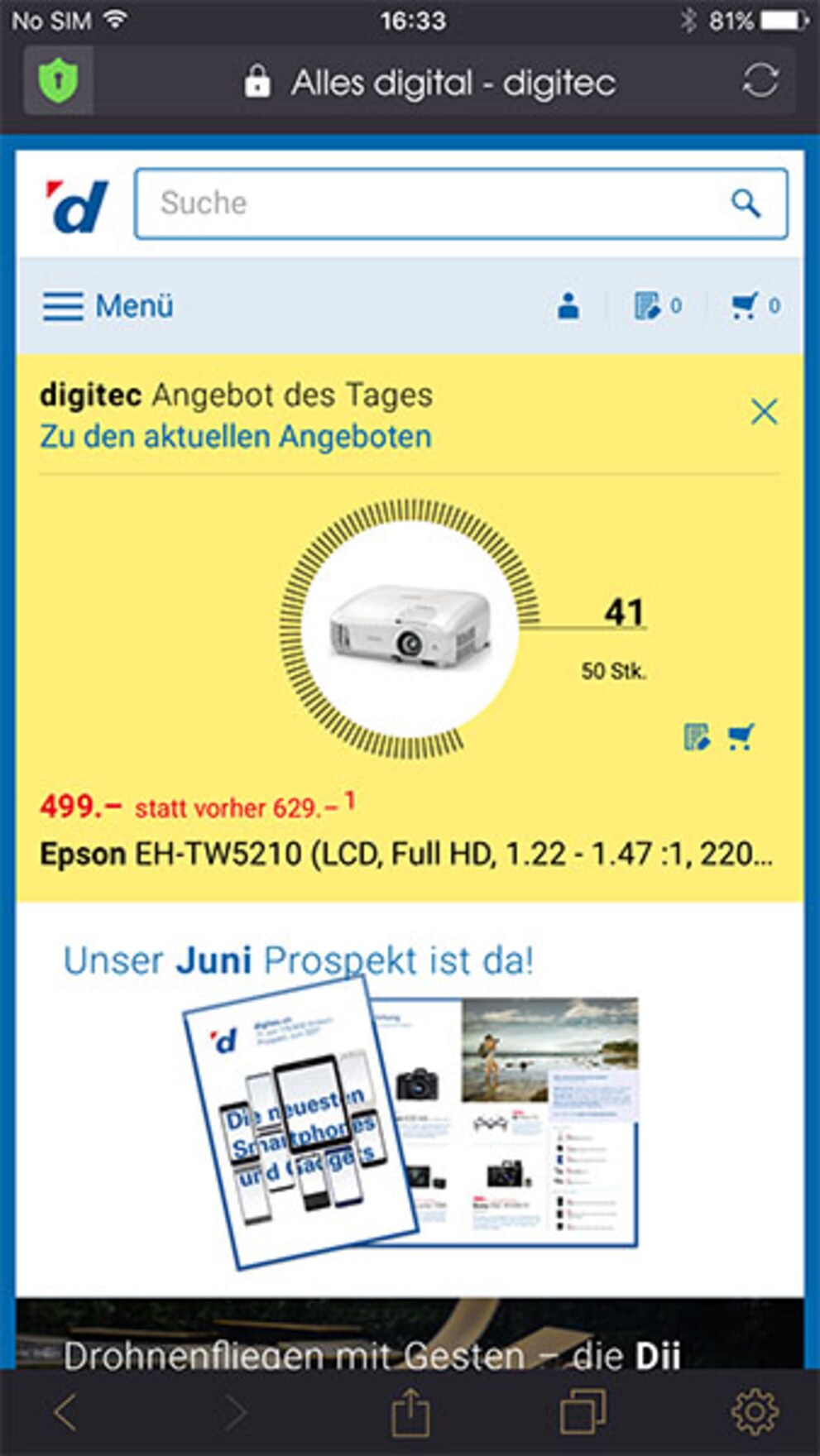Add Epson projector to cart
The width and height of the screenshot is (820, 1456).
[x=741, y=736]
